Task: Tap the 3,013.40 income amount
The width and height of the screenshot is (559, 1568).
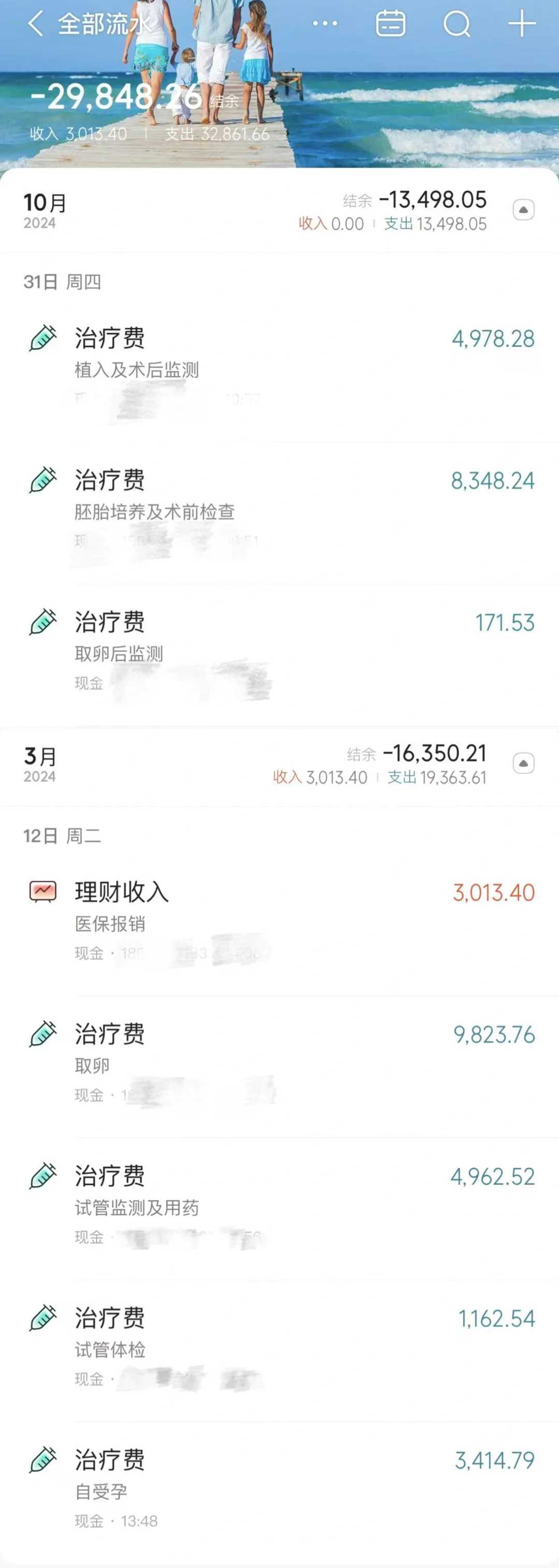Action: (x=493, y=890)
